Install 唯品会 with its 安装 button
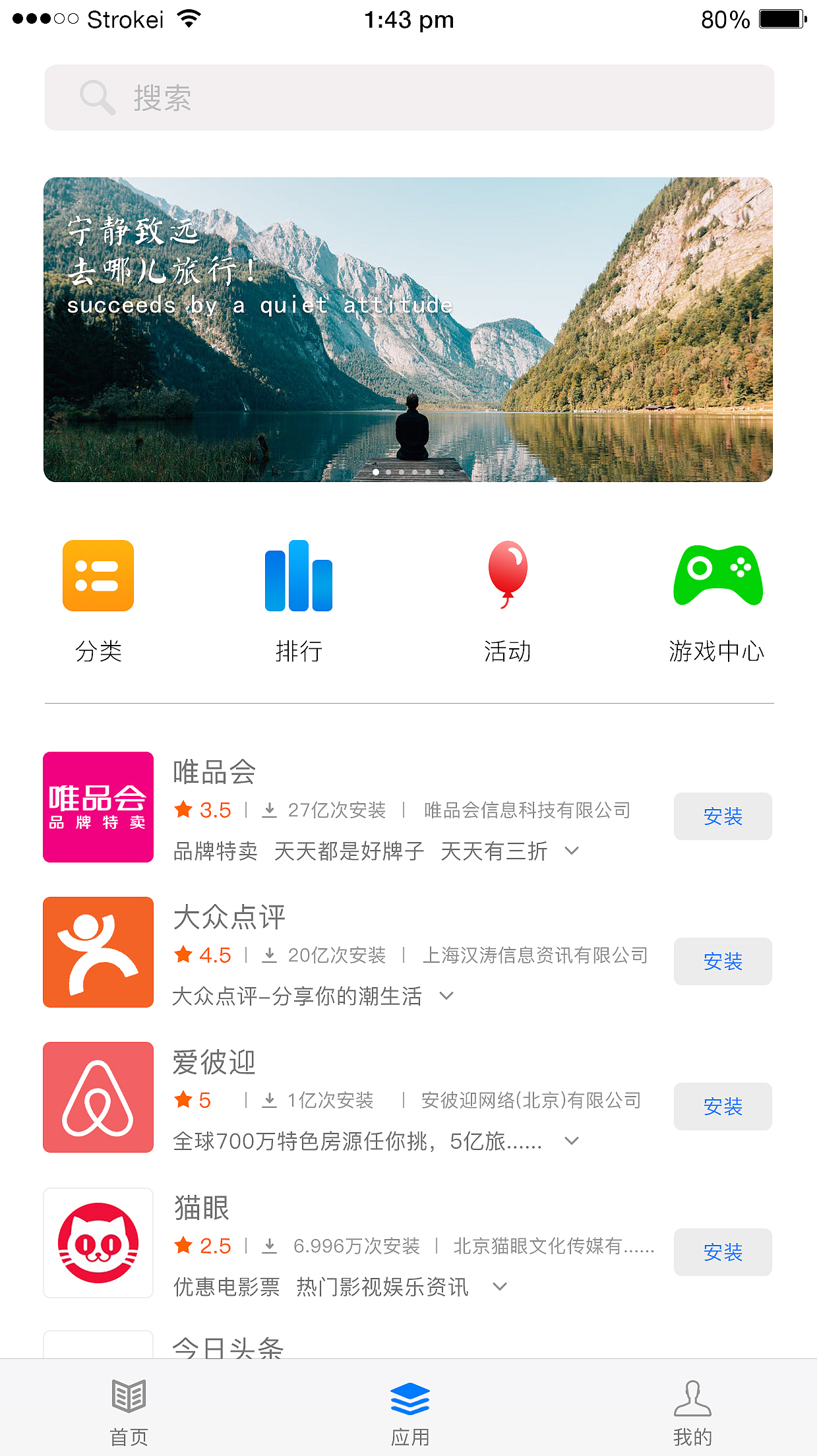 723,816
